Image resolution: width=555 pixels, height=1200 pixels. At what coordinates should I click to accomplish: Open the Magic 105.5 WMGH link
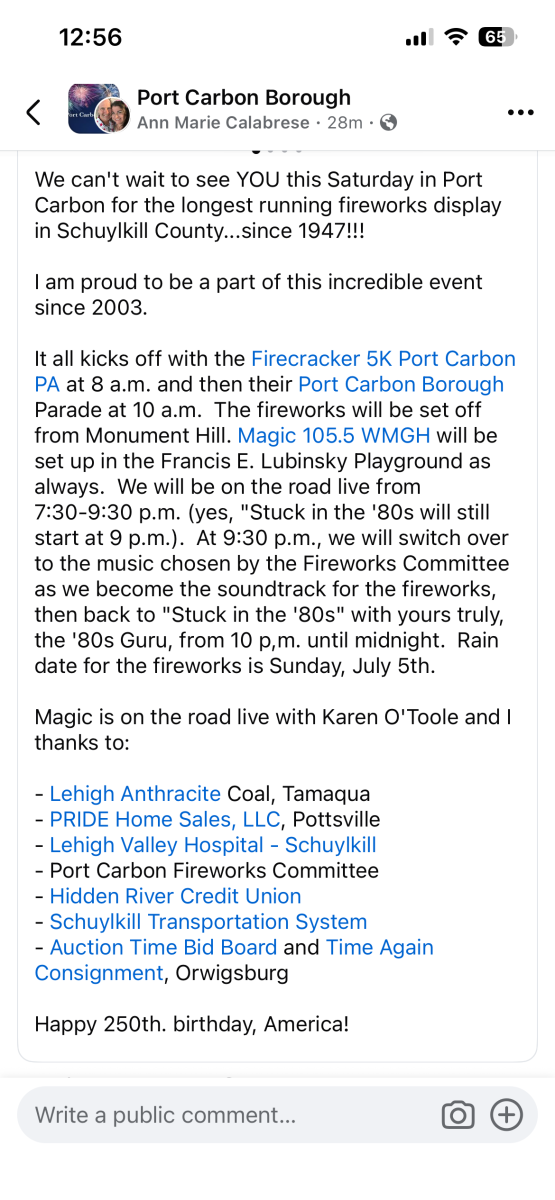click(334, 435)
